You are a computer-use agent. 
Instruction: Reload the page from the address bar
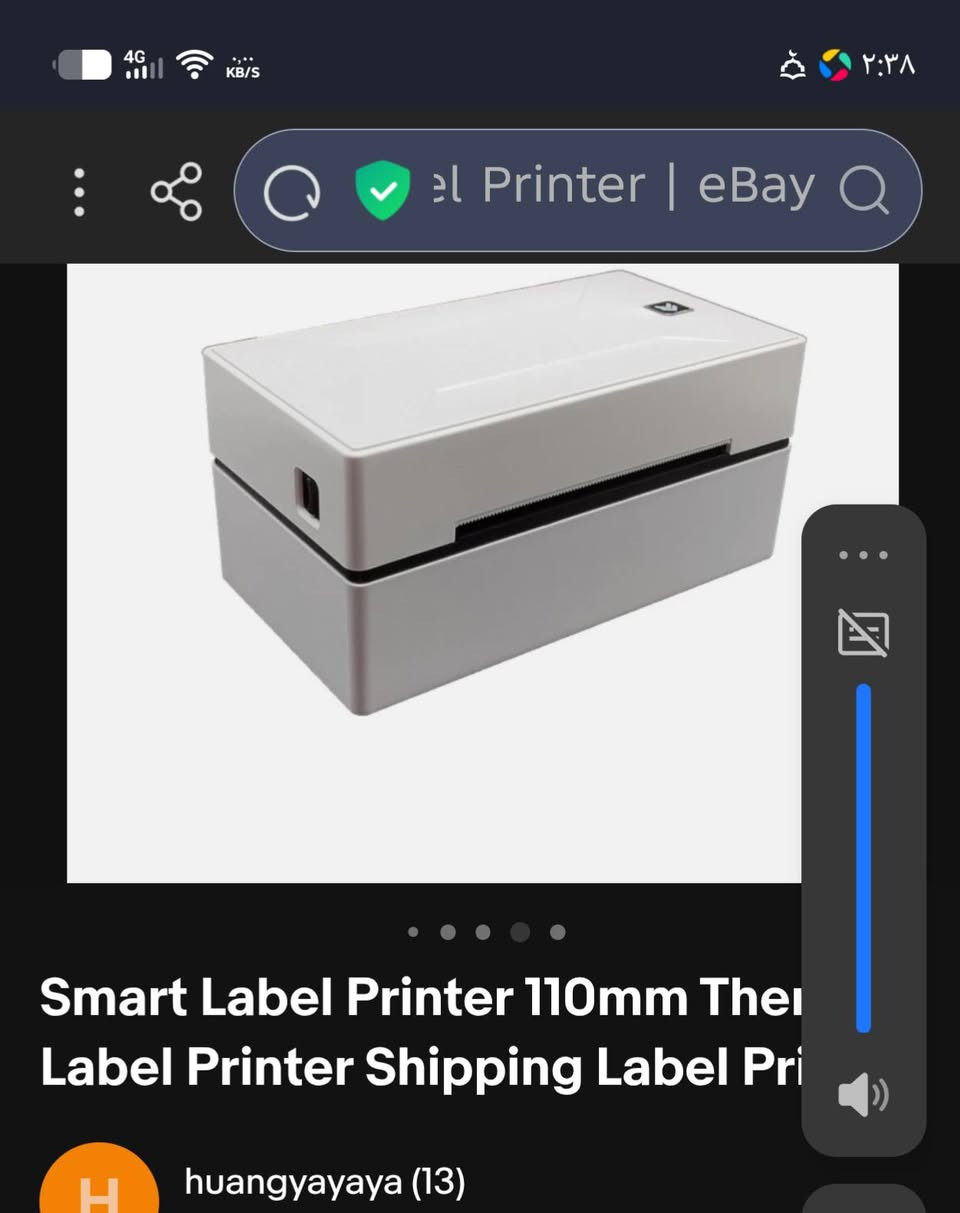click(x=291, y=191)
